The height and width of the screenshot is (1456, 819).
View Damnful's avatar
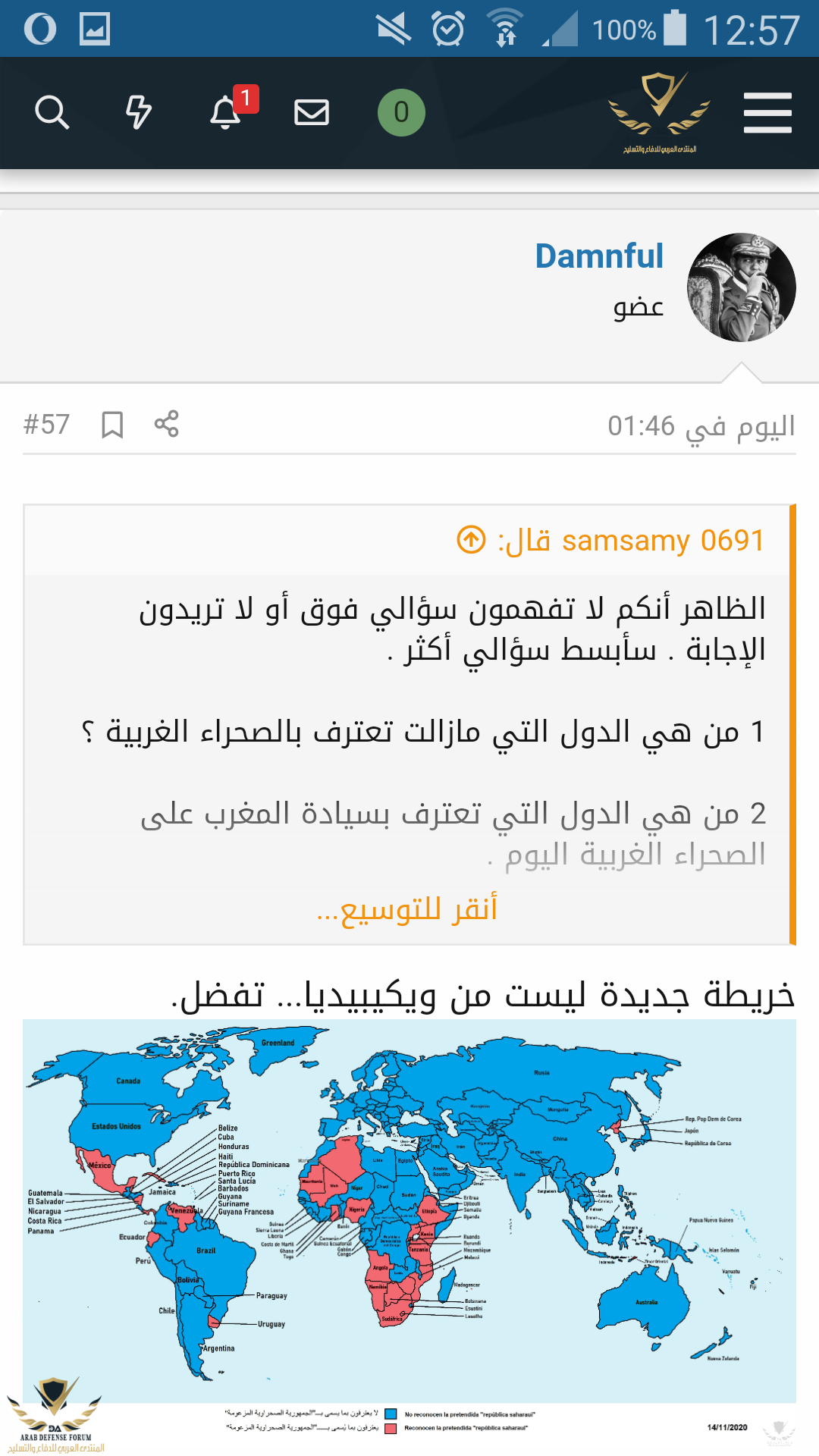tap(741, 287)
